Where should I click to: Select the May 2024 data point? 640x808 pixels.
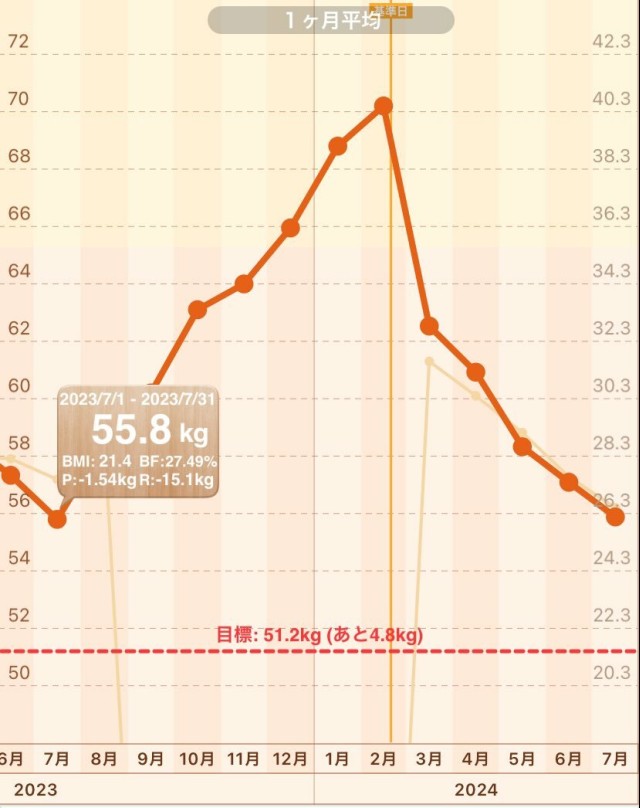(522, 447)
